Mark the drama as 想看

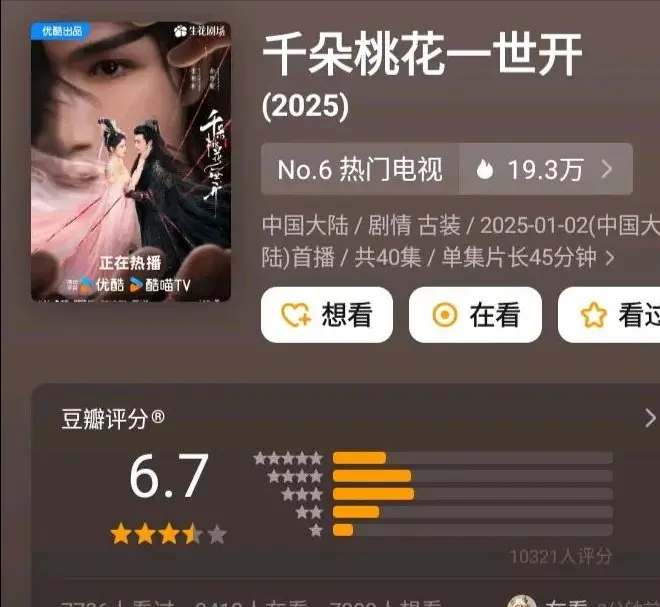327,315
